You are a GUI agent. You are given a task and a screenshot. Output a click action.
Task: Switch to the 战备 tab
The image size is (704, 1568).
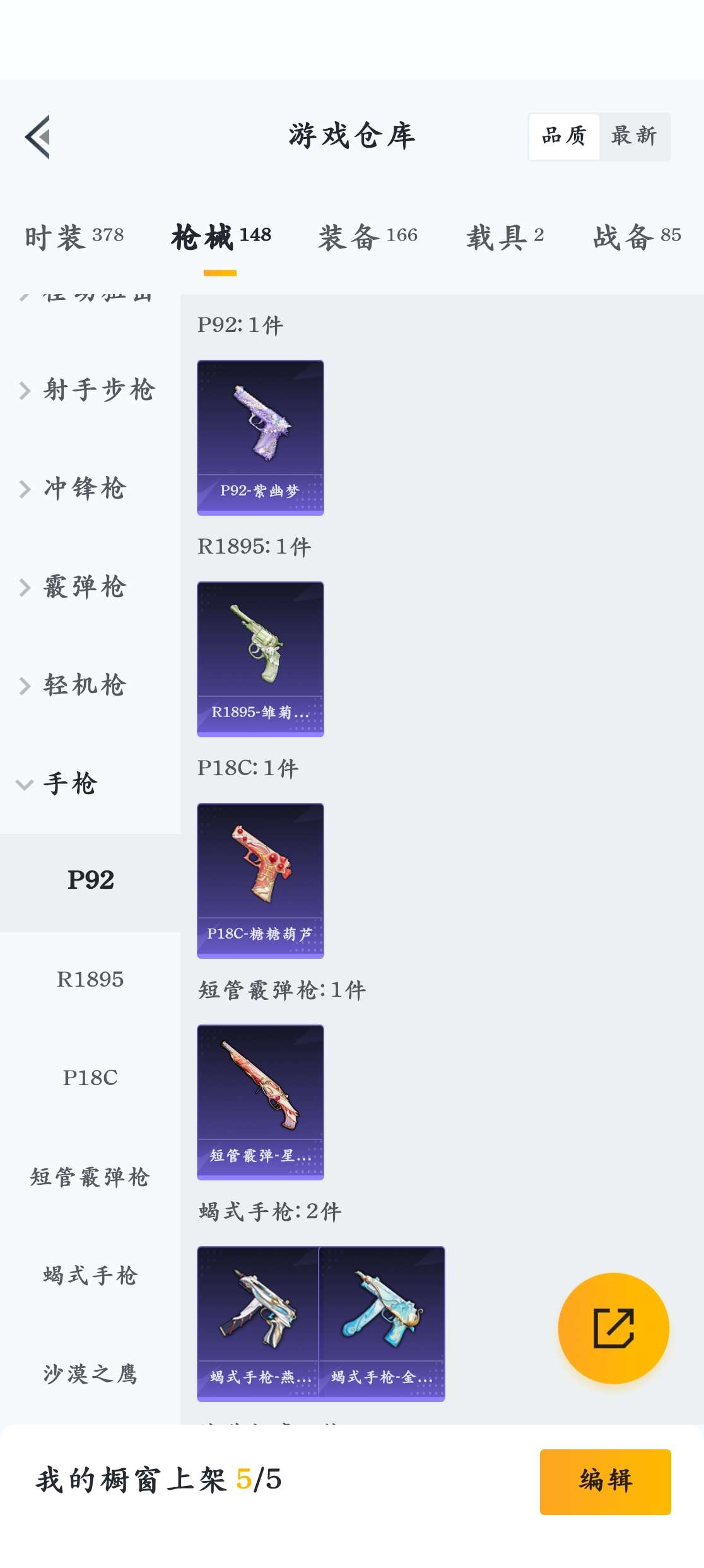click(637, 237)
